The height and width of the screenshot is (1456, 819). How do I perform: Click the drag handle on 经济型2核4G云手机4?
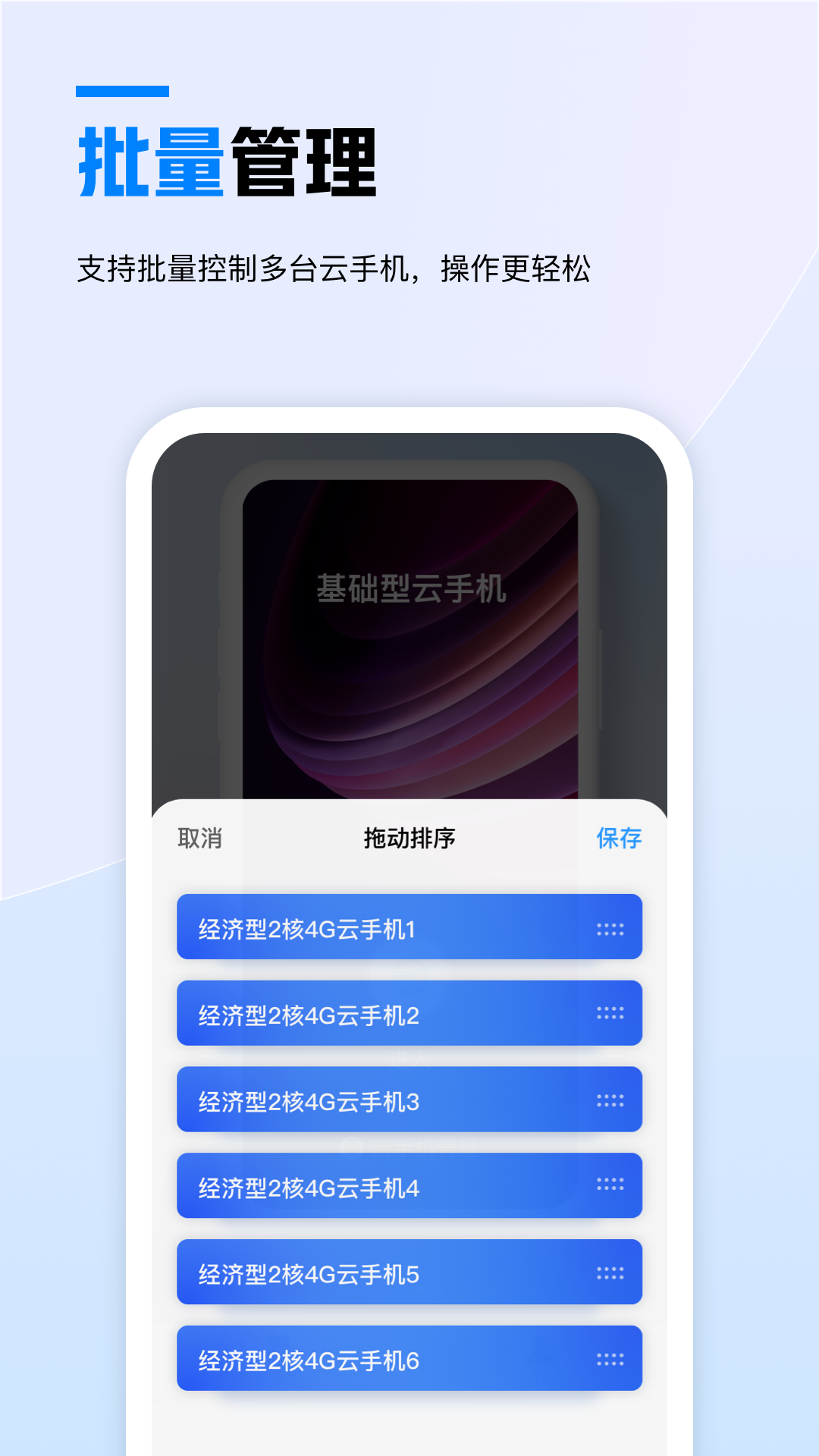611,1185
